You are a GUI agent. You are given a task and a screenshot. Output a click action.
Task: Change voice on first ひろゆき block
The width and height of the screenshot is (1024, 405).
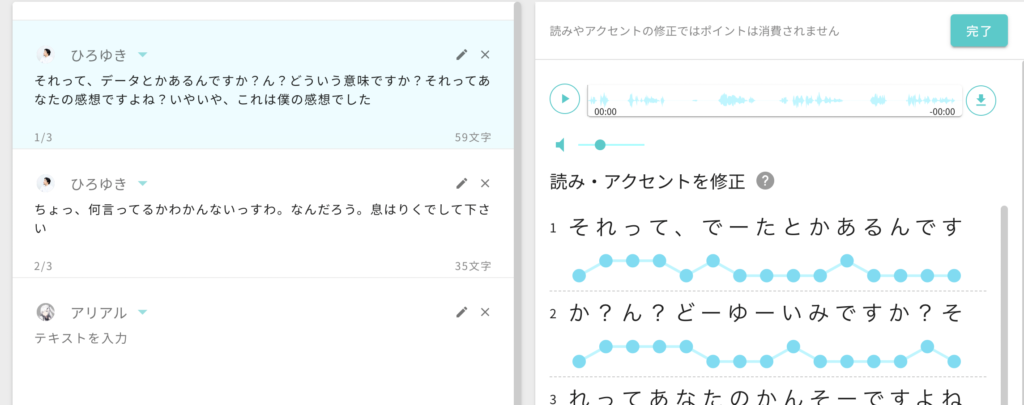143,55
